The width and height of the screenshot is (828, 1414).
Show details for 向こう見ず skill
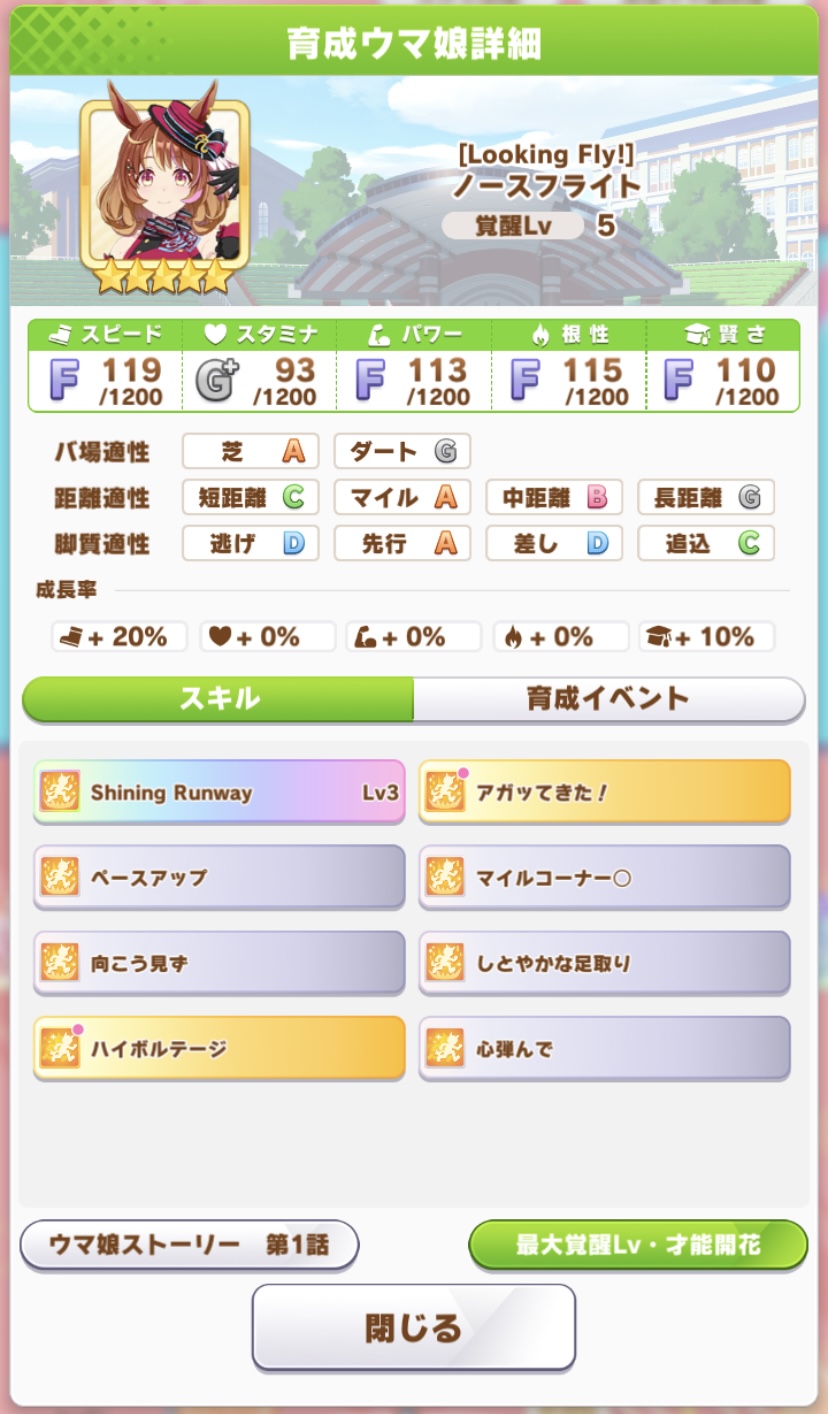(x=219, y=964)
